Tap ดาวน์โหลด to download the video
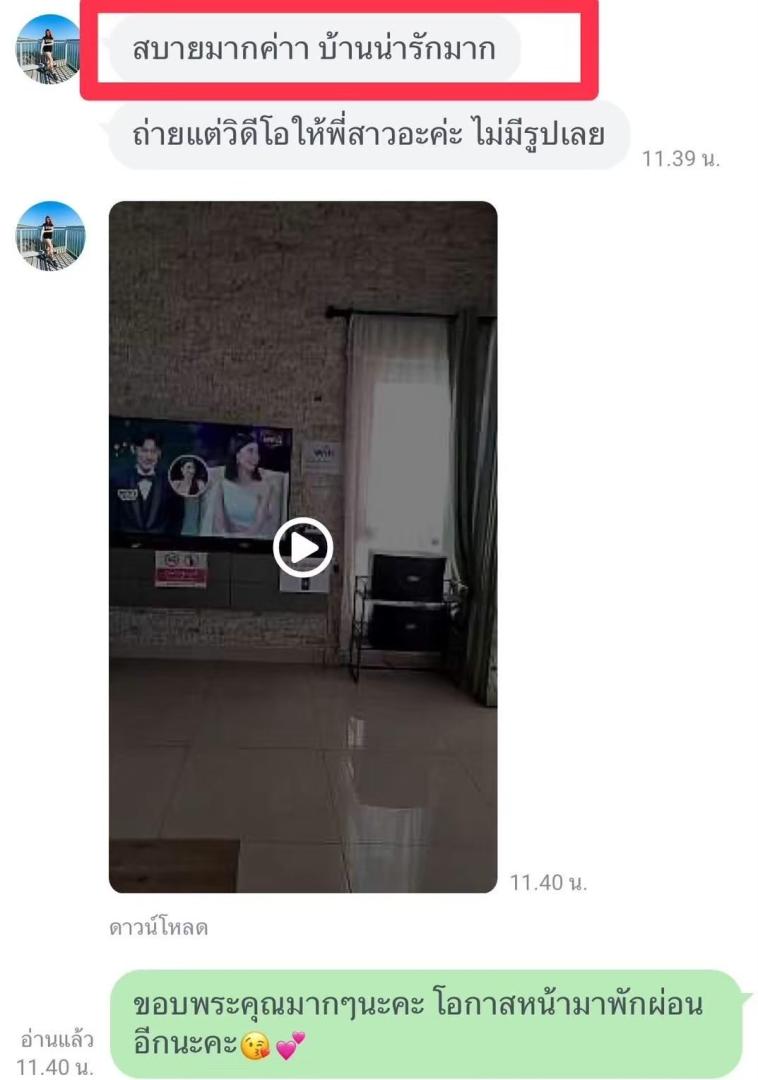The image size is (758, 1080). coord(158,928)
